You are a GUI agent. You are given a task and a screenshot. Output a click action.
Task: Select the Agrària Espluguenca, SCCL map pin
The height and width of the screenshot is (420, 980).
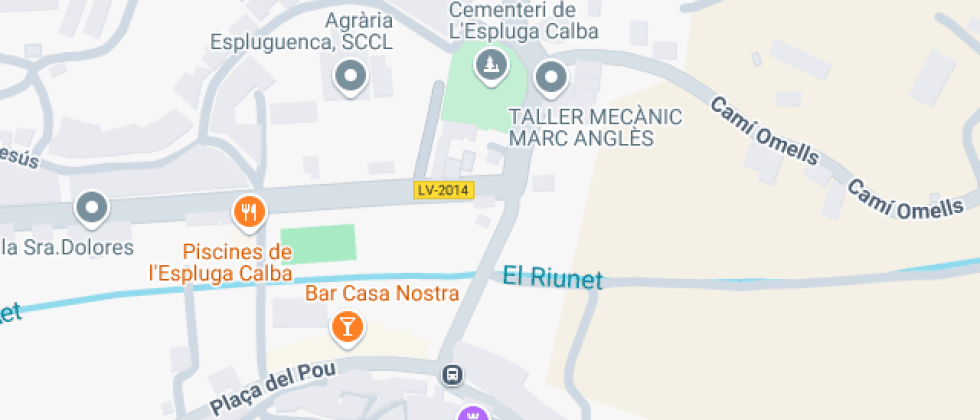click(350, 76)
